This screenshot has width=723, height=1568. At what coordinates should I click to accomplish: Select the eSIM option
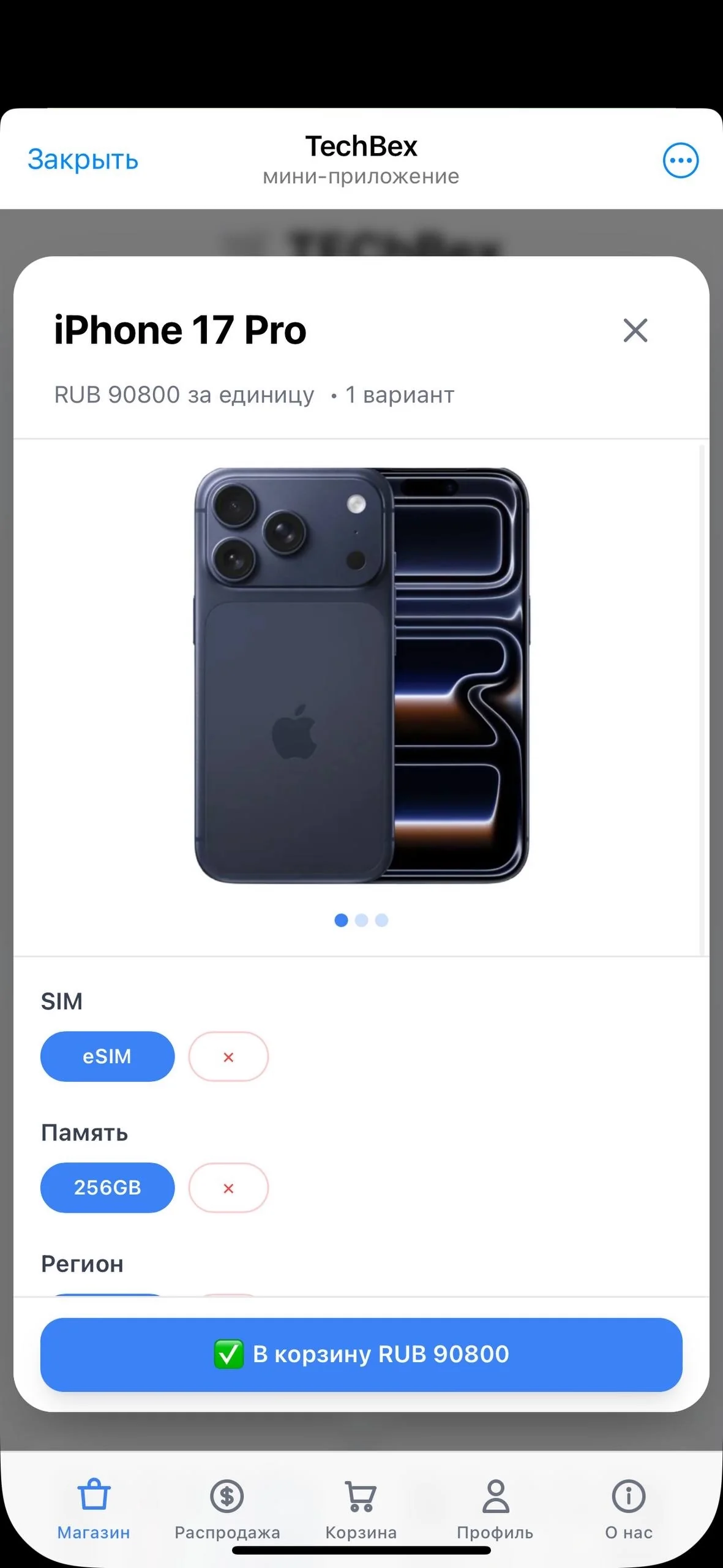point(107,1057)
